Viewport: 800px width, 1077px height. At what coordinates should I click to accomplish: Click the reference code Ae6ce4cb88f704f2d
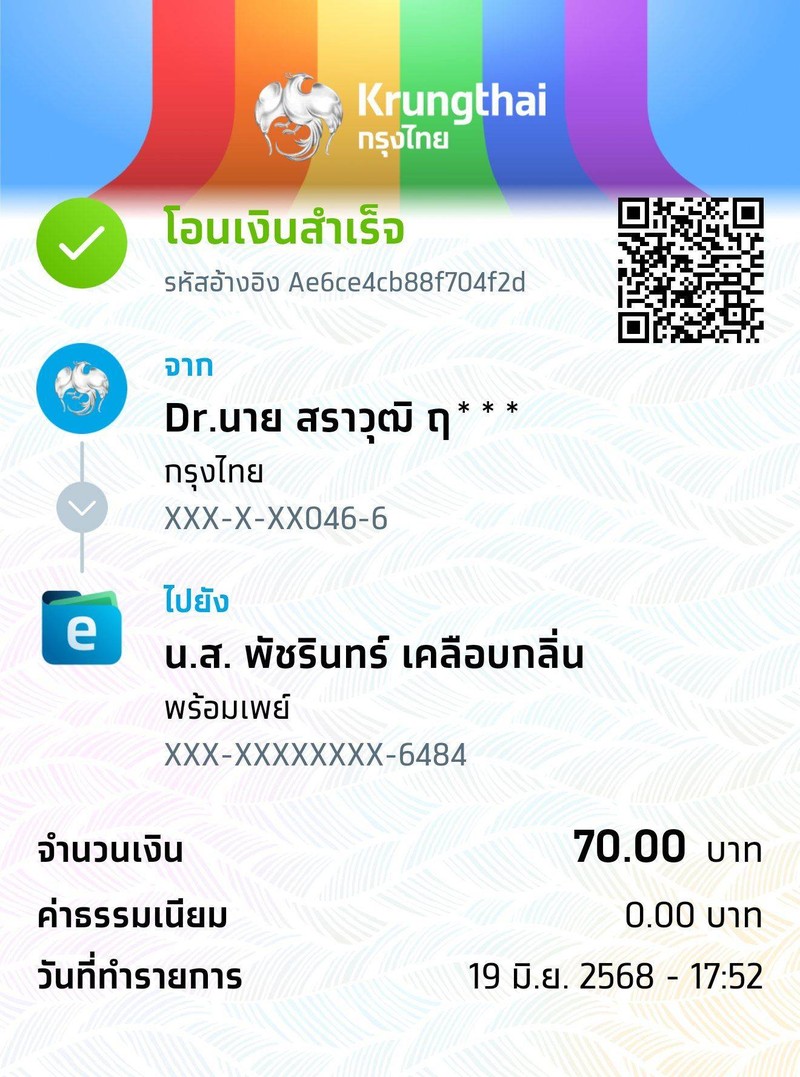(349, 282)
